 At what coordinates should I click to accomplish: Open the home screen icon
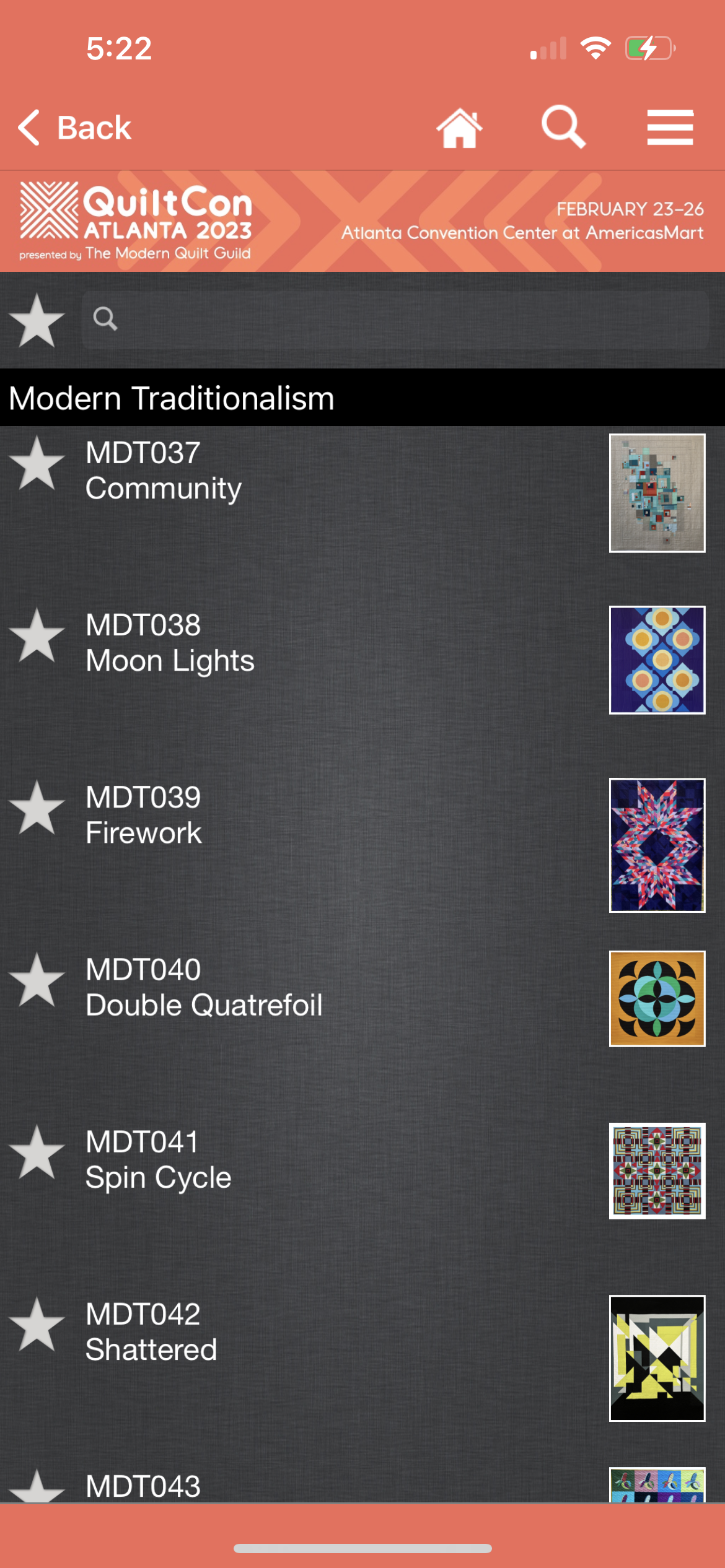tap(459, 128)
